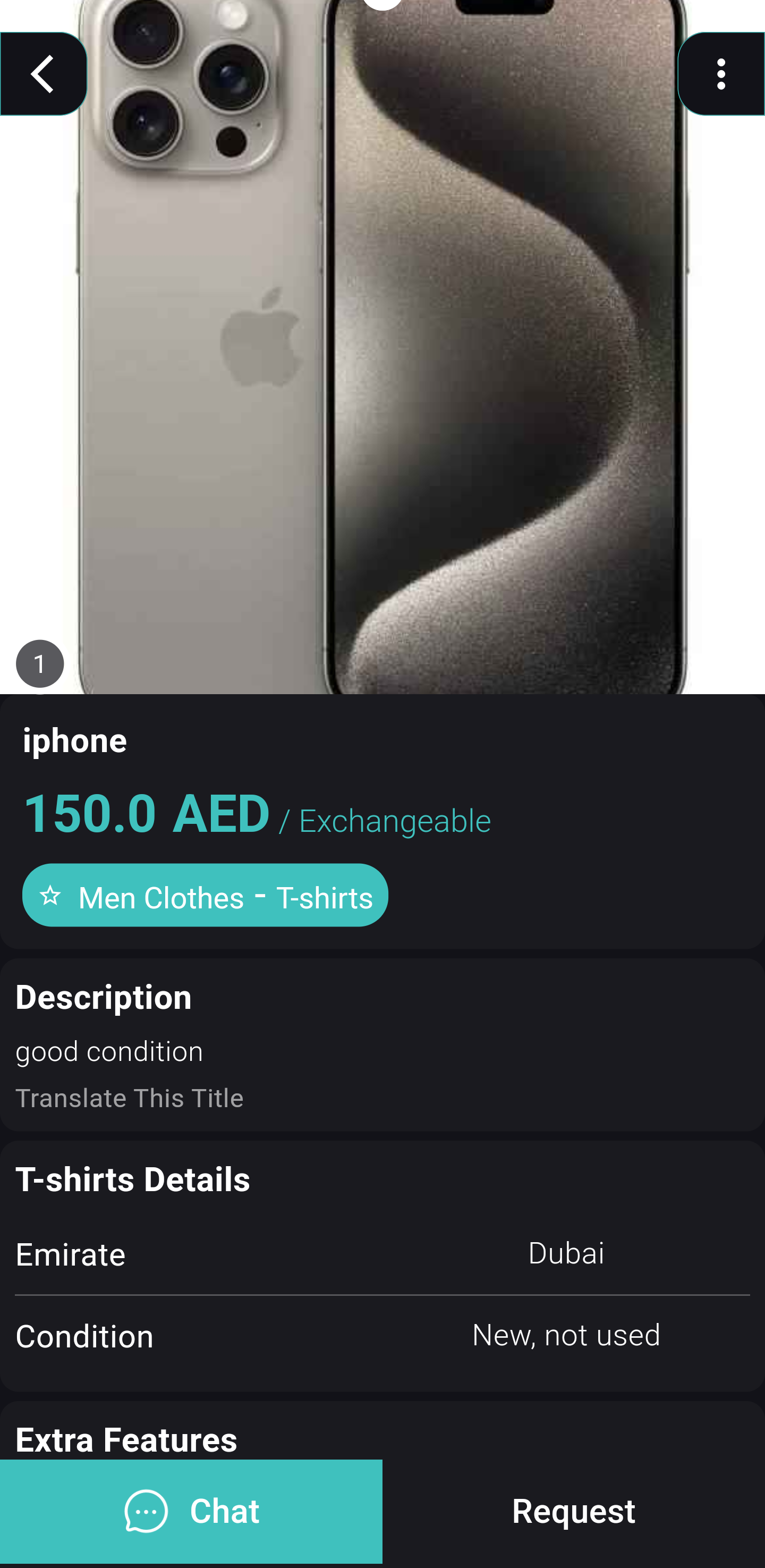Go back using the top arrow

pos(42,74)
